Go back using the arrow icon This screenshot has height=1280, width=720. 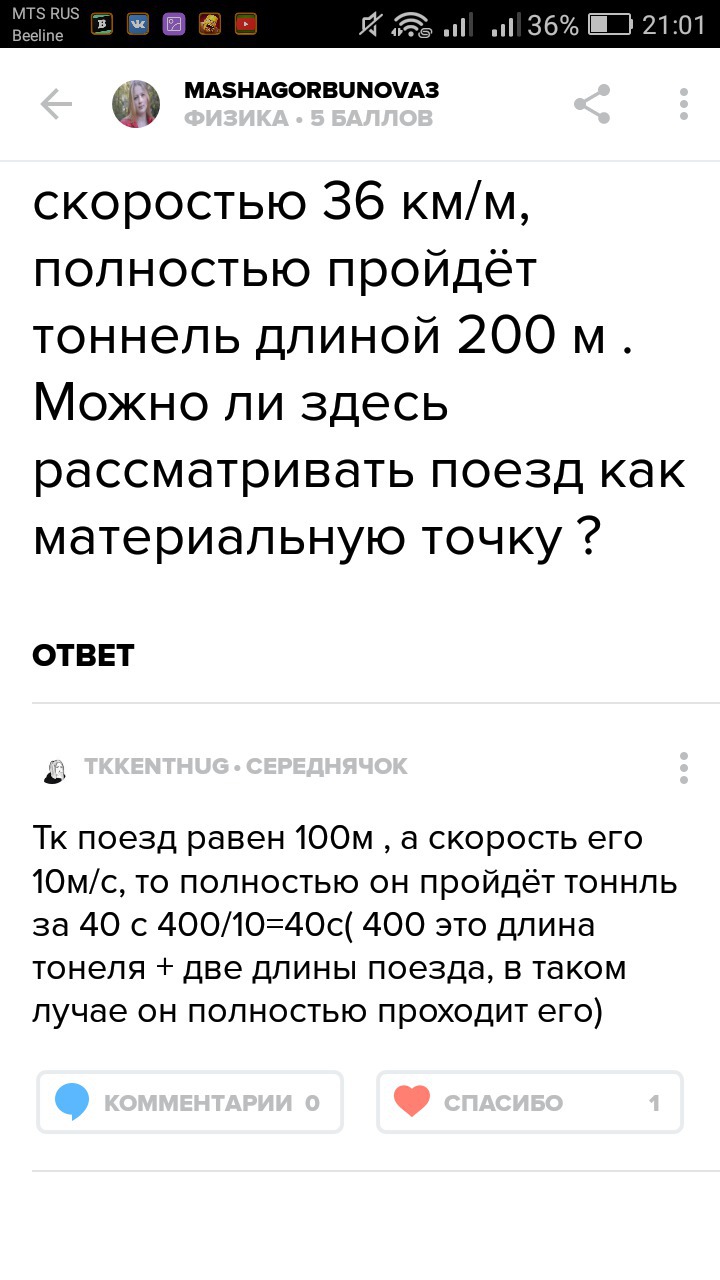56,104
